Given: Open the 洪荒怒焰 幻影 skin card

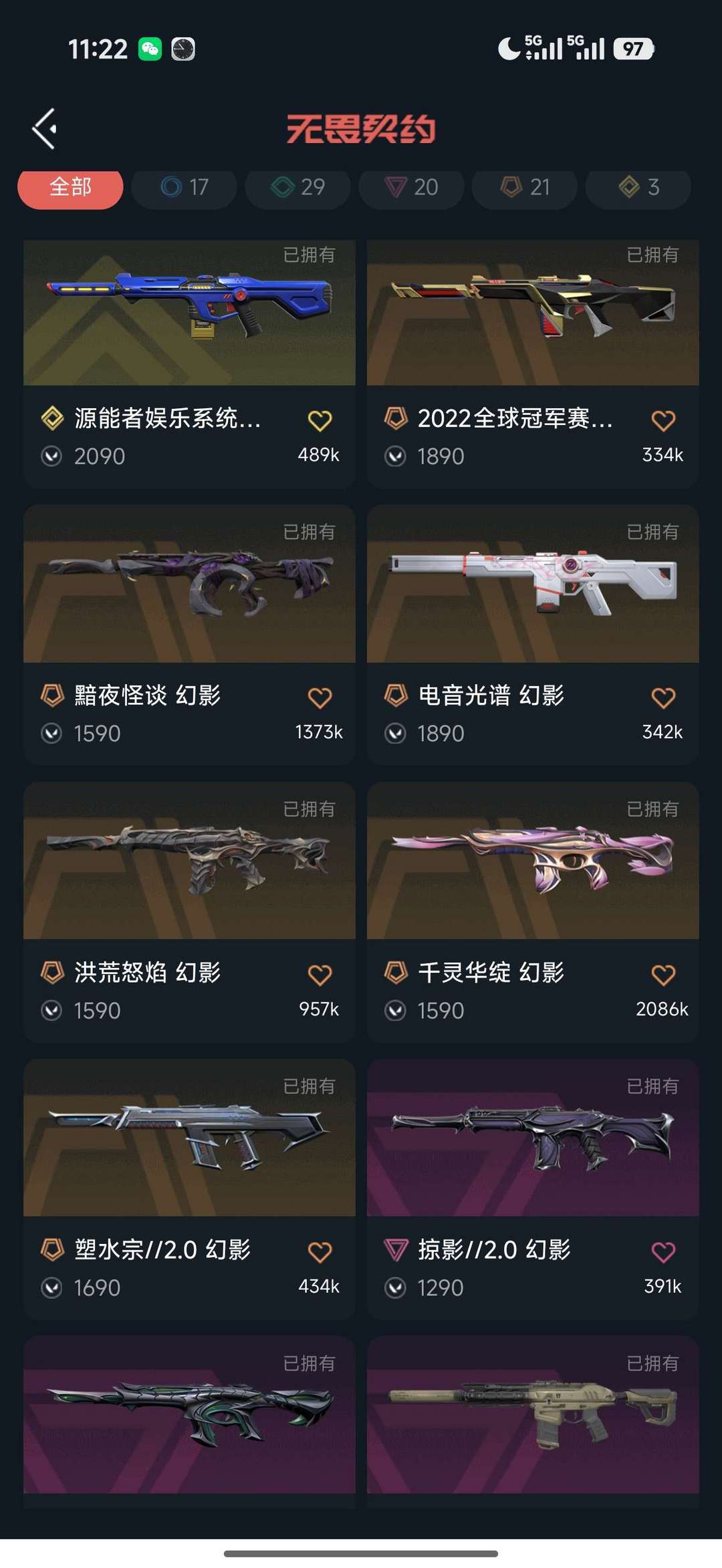Looking at the screenshot, I should pyautogui.click(x=189, y=912).
